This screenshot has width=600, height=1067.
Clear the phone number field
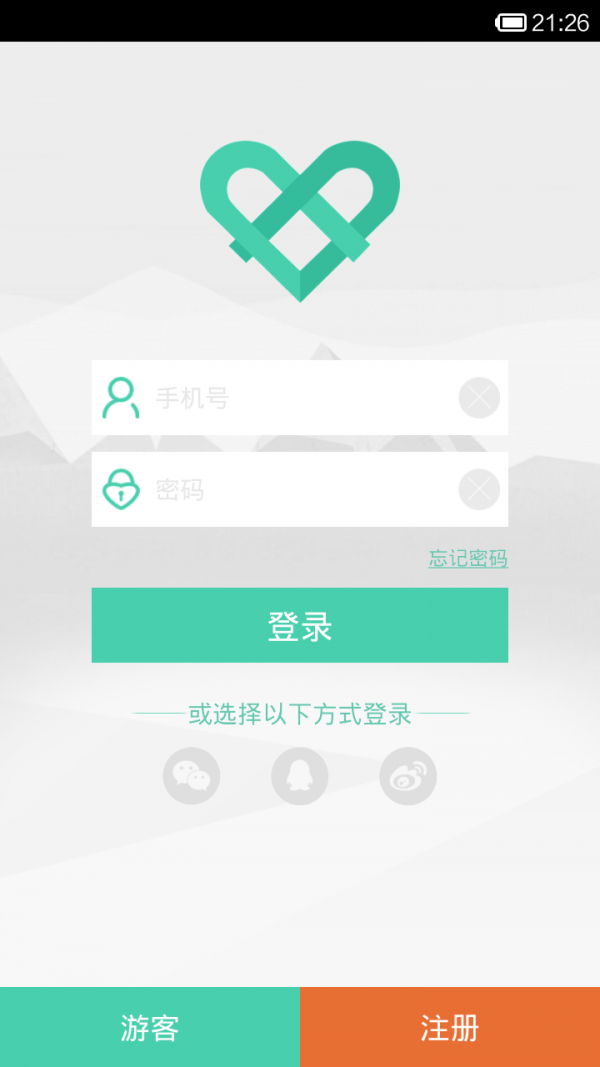point(479,398)
